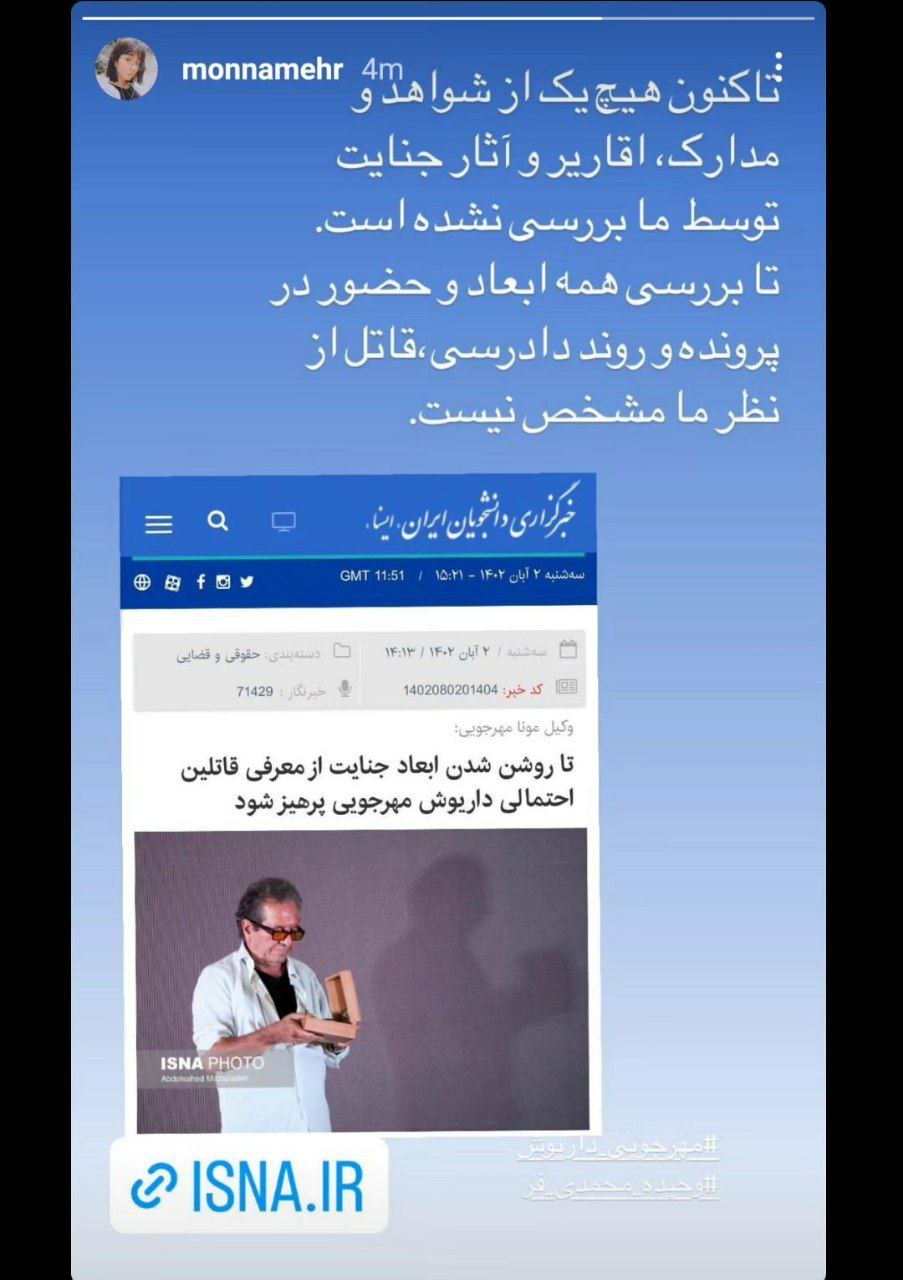The width and height of the screenshot is (903, 1280).
Task: Tap the monnamehr username
Action: click(263, 69)
